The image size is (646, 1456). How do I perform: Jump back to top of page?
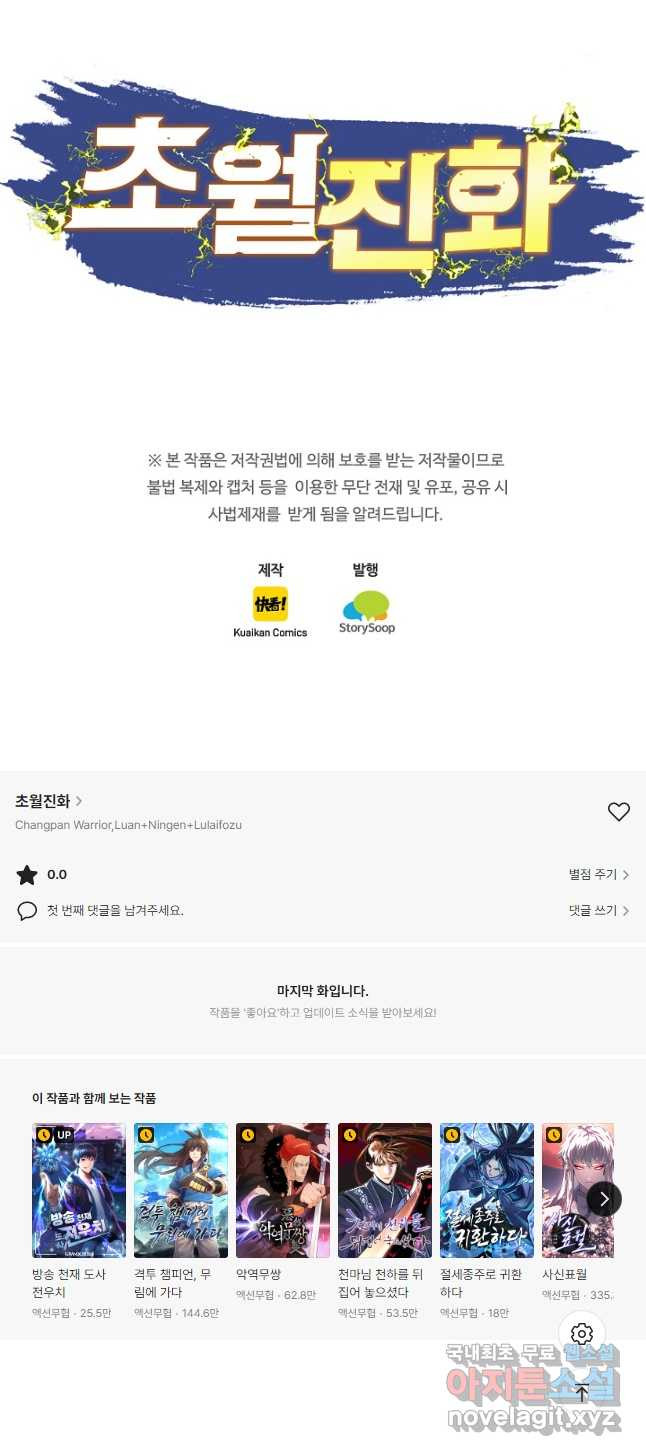pyautogui.click(x=582, y=1392)
